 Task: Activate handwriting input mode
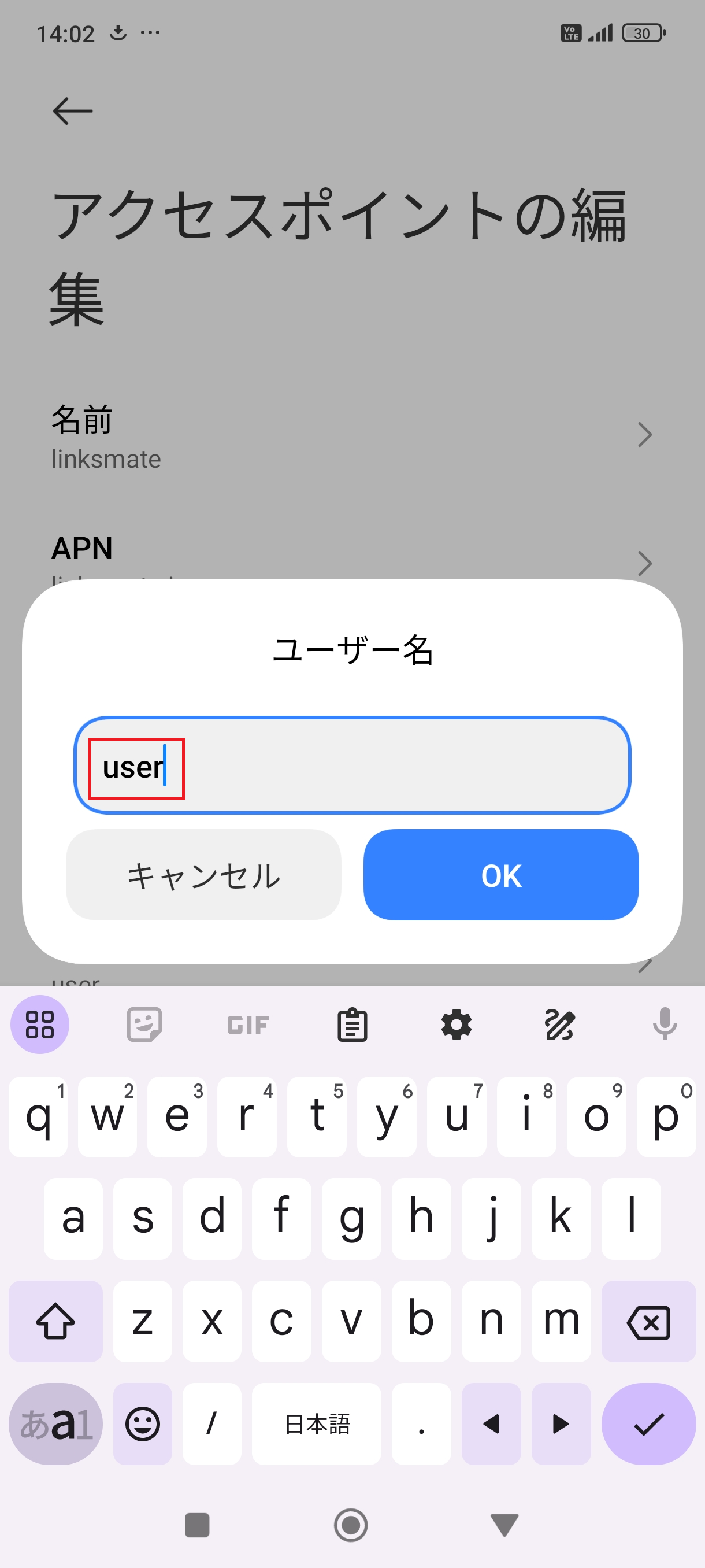tap(561, 1025)
